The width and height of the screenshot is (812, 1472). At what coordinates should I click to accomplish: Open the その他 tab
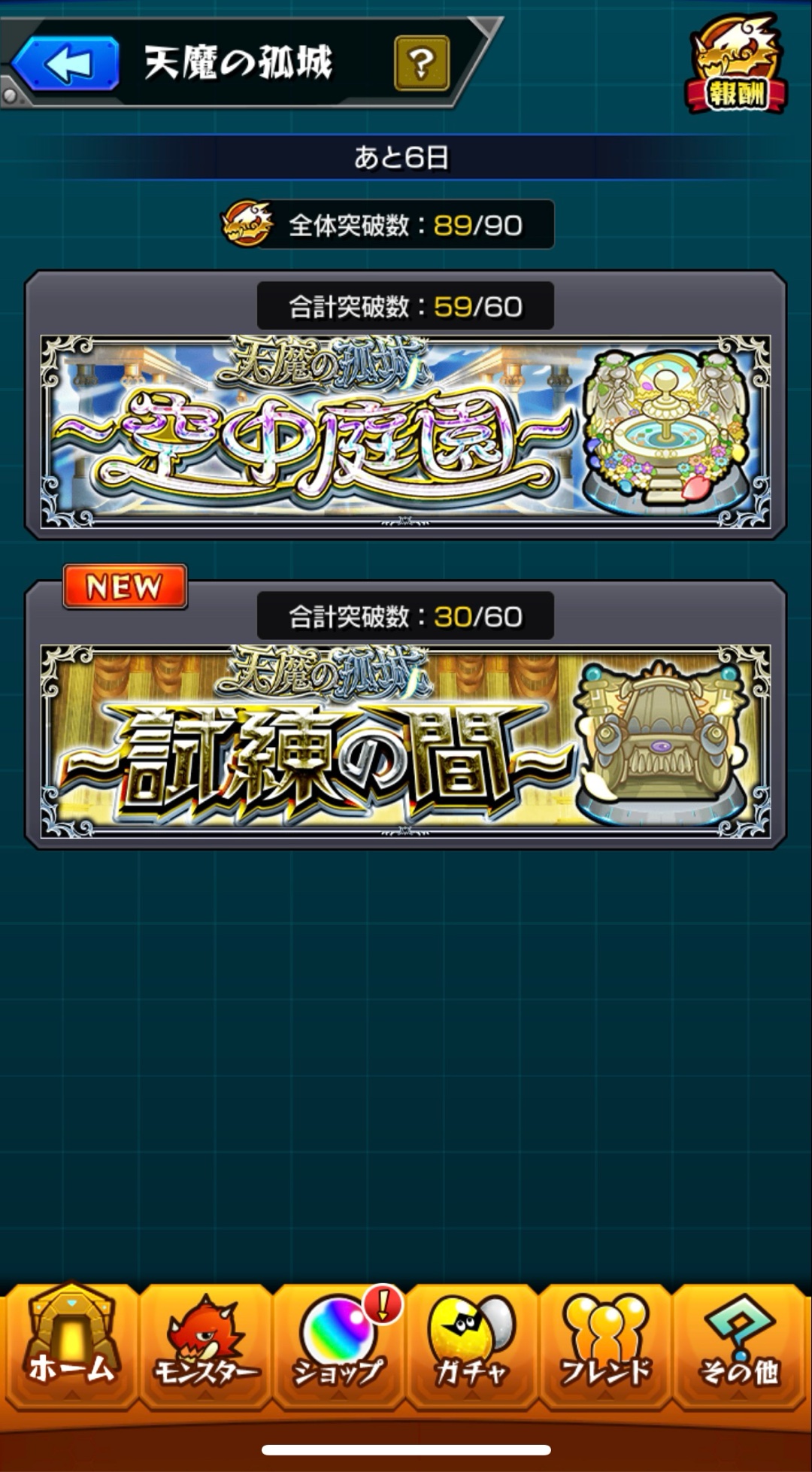(x=739, y=1345)
